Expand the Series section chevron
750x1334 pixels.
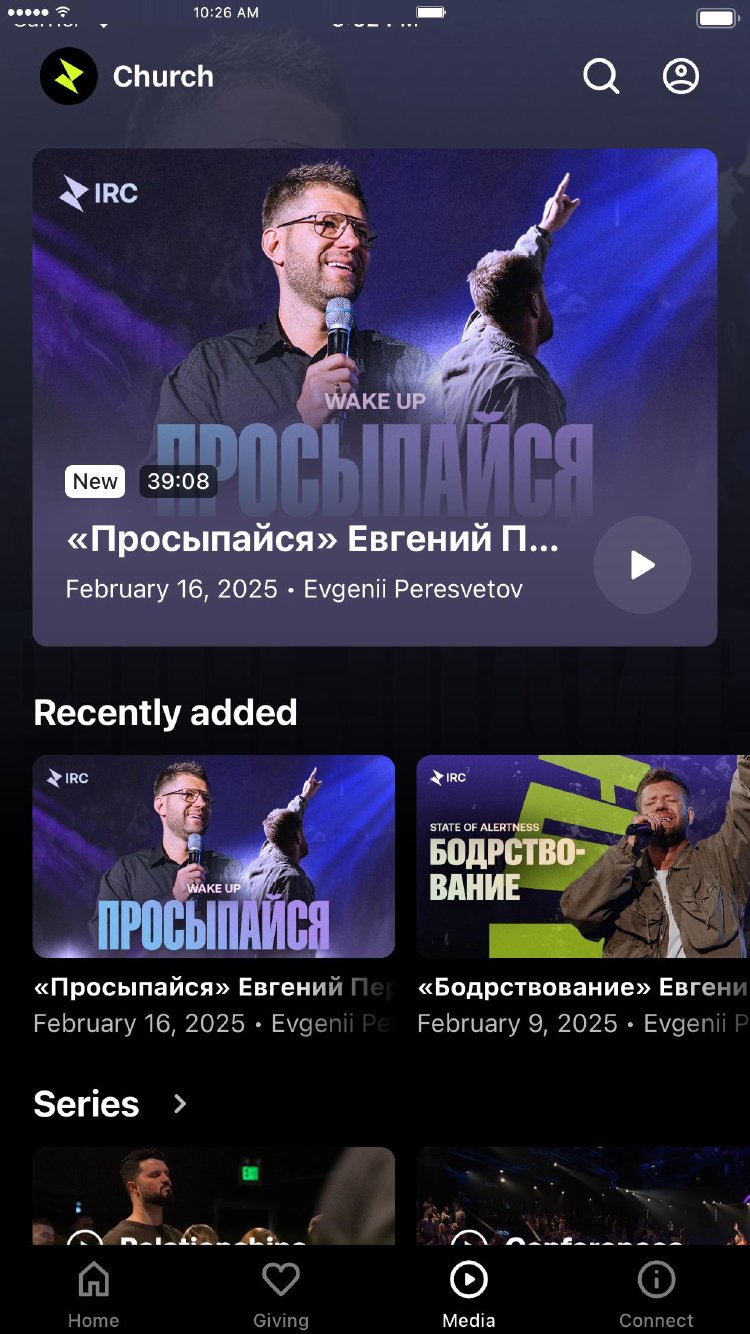tap(180, 1104)
